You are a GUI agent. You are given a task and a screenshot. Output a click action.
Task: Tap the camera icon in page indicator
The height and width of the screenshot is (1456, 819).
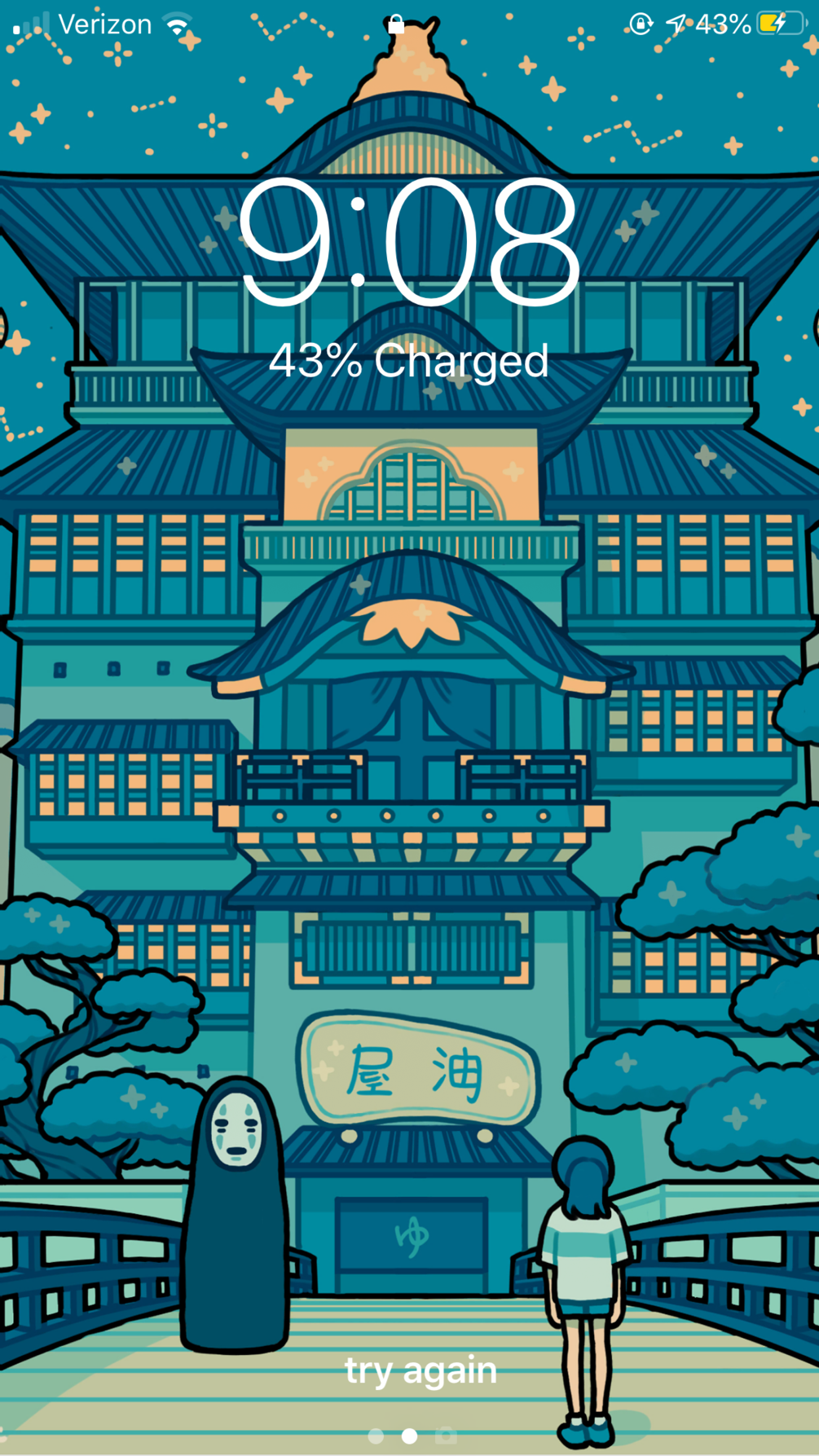(445, 1435)
